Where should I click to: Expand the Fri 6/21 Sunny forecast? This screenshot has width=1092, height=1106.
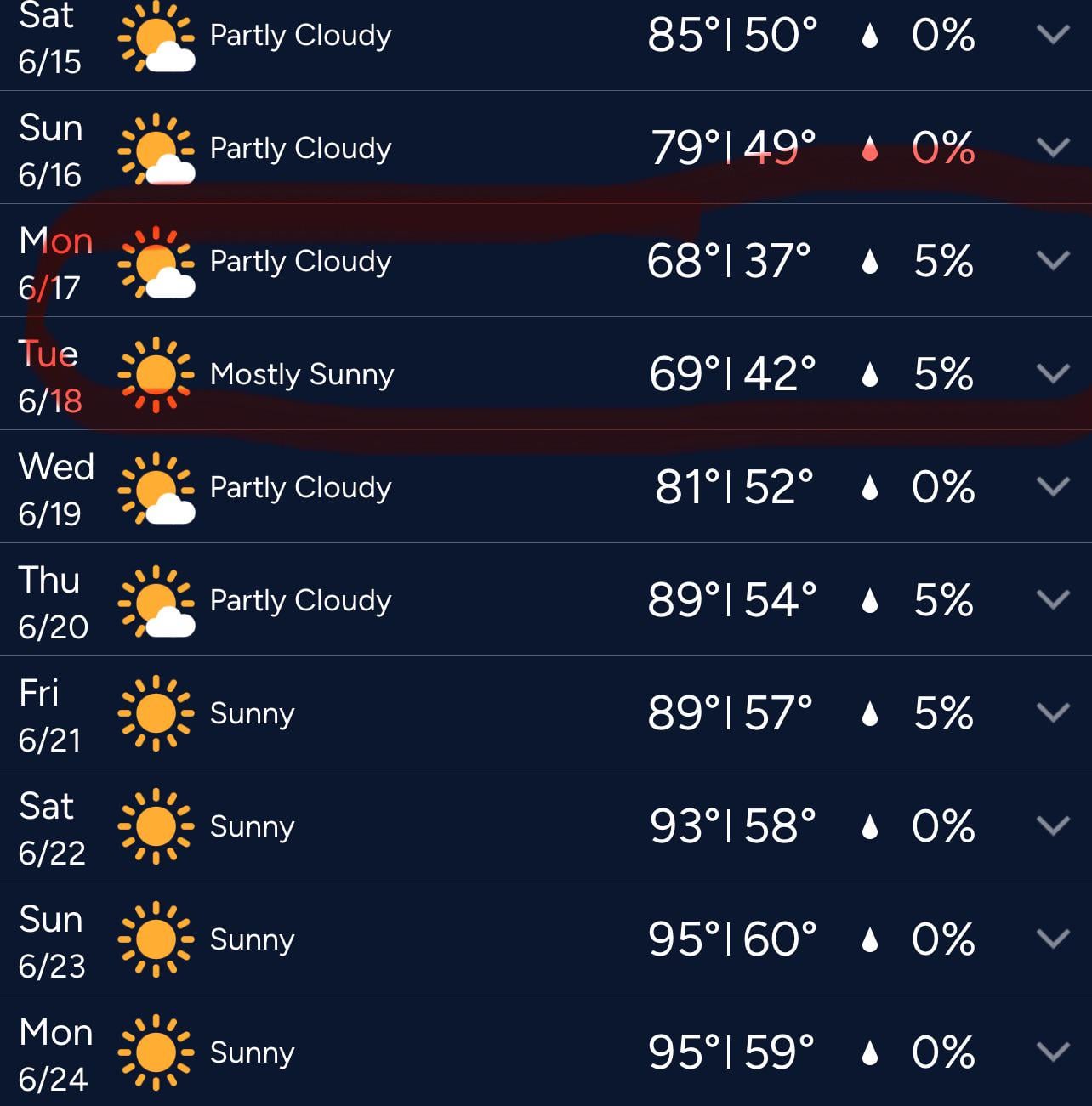[x=1053, y=713]
